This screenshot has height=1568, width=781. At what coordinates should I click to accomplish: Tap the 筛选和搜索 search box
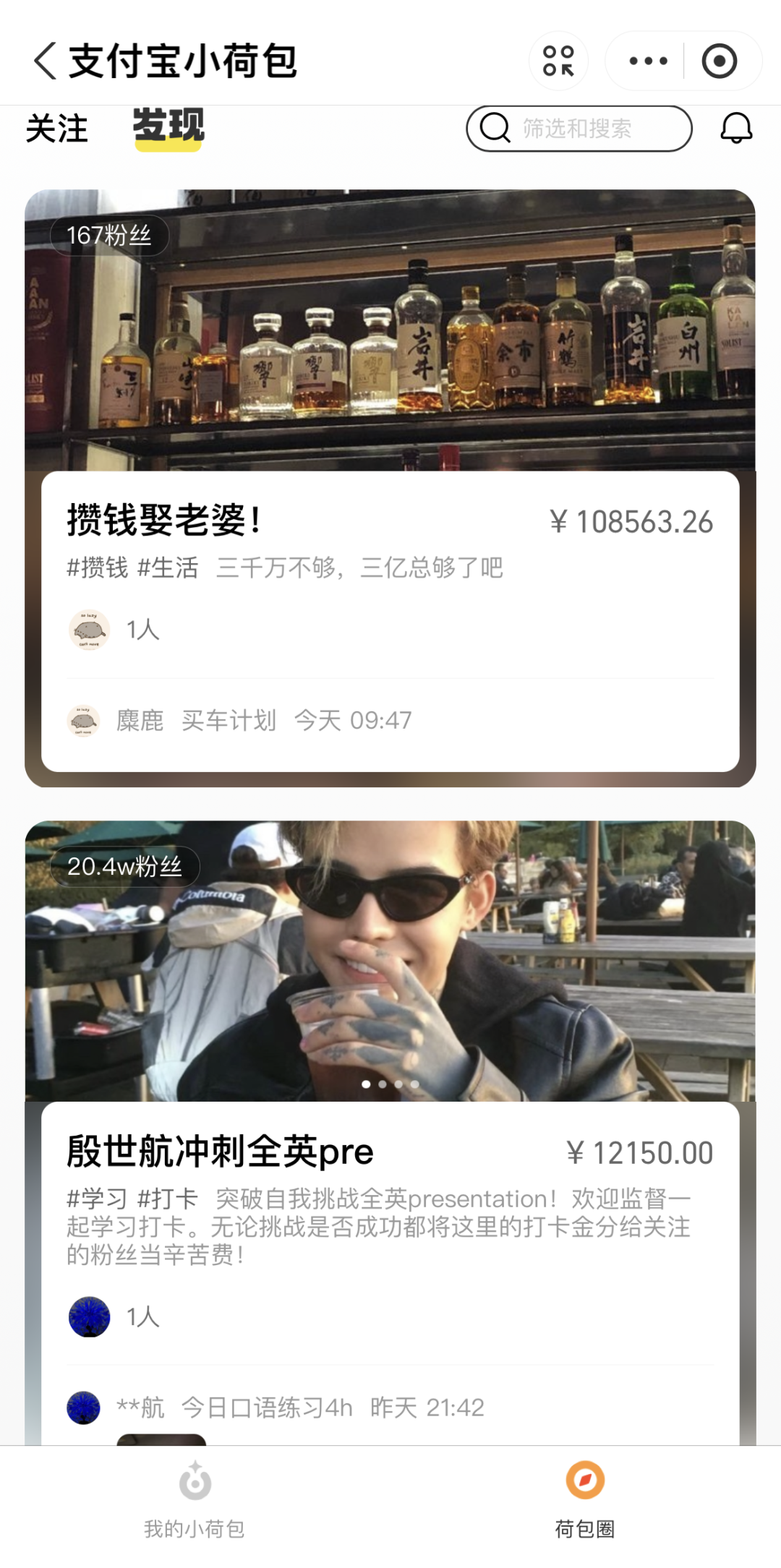click(x=579, y=129)
